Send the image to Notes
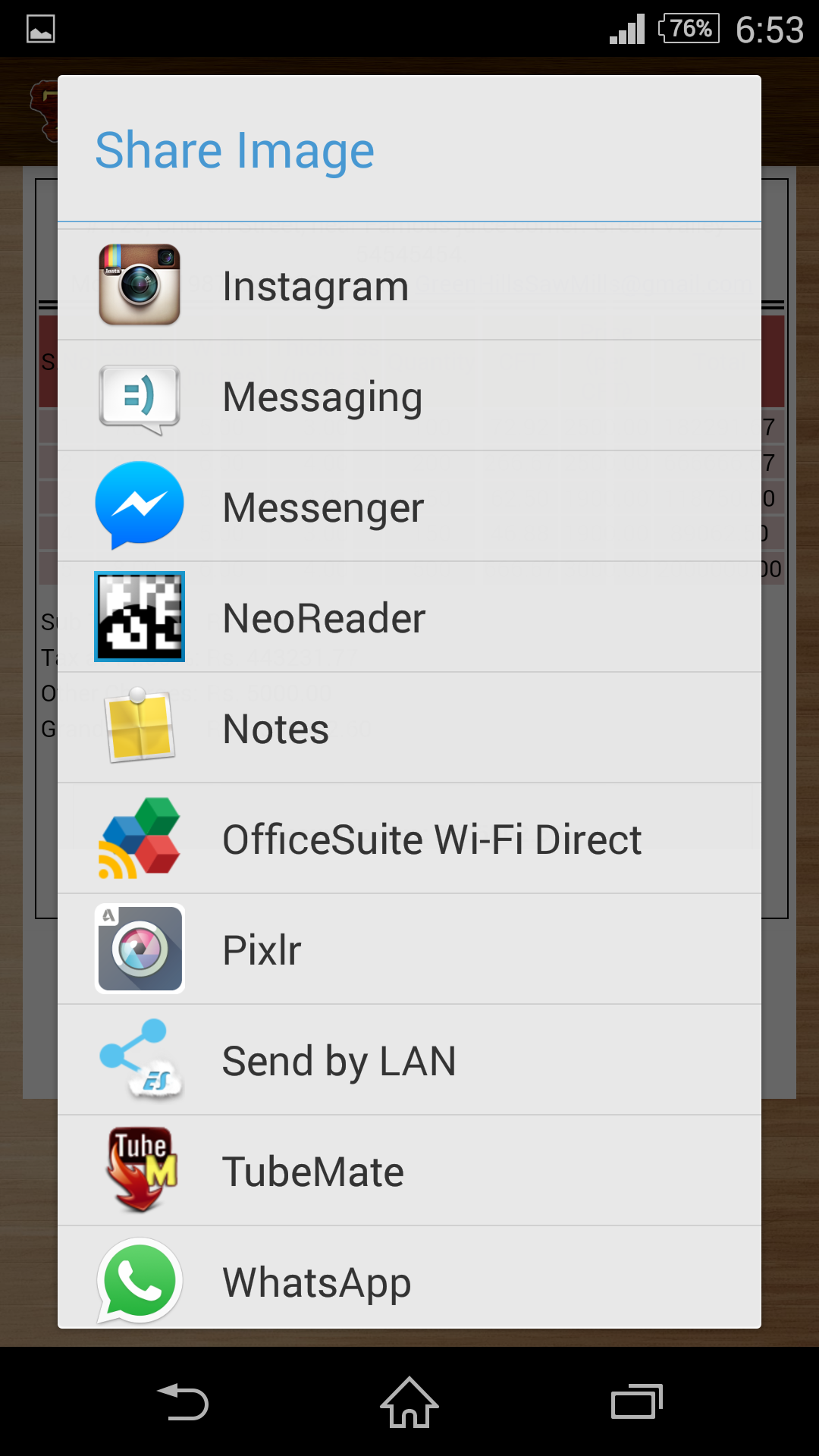 409,729
